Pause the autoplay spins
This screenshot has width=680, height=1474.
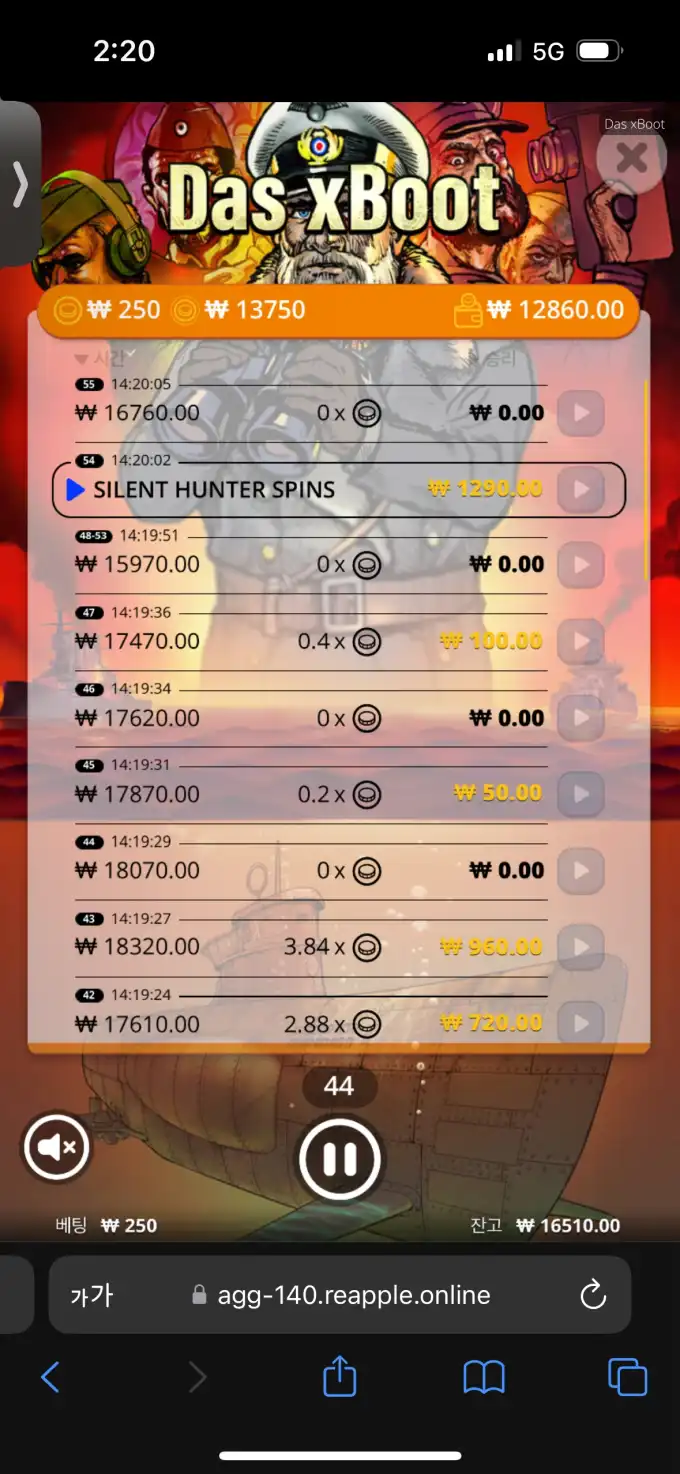[x=339, y=1159]
